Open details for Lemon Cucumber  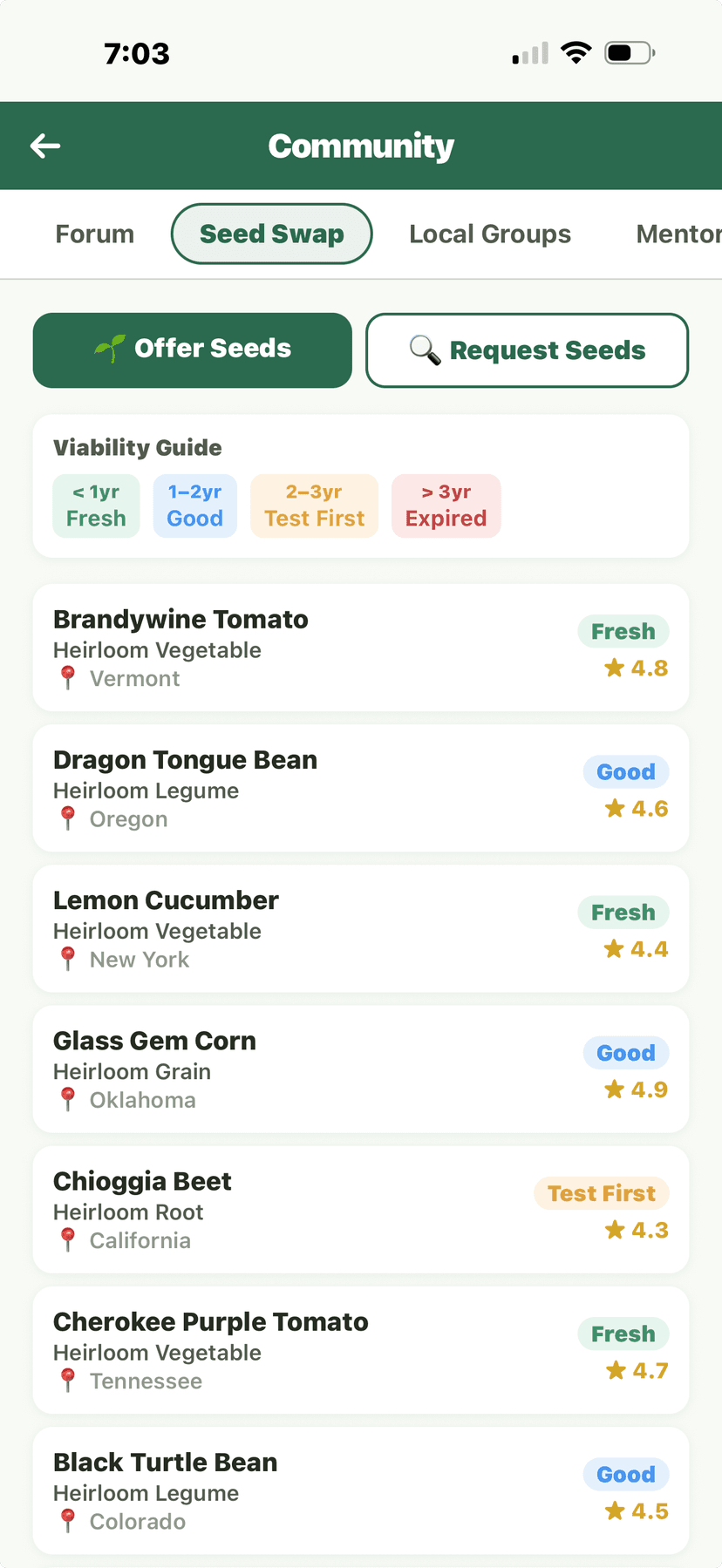coord(361,928)
